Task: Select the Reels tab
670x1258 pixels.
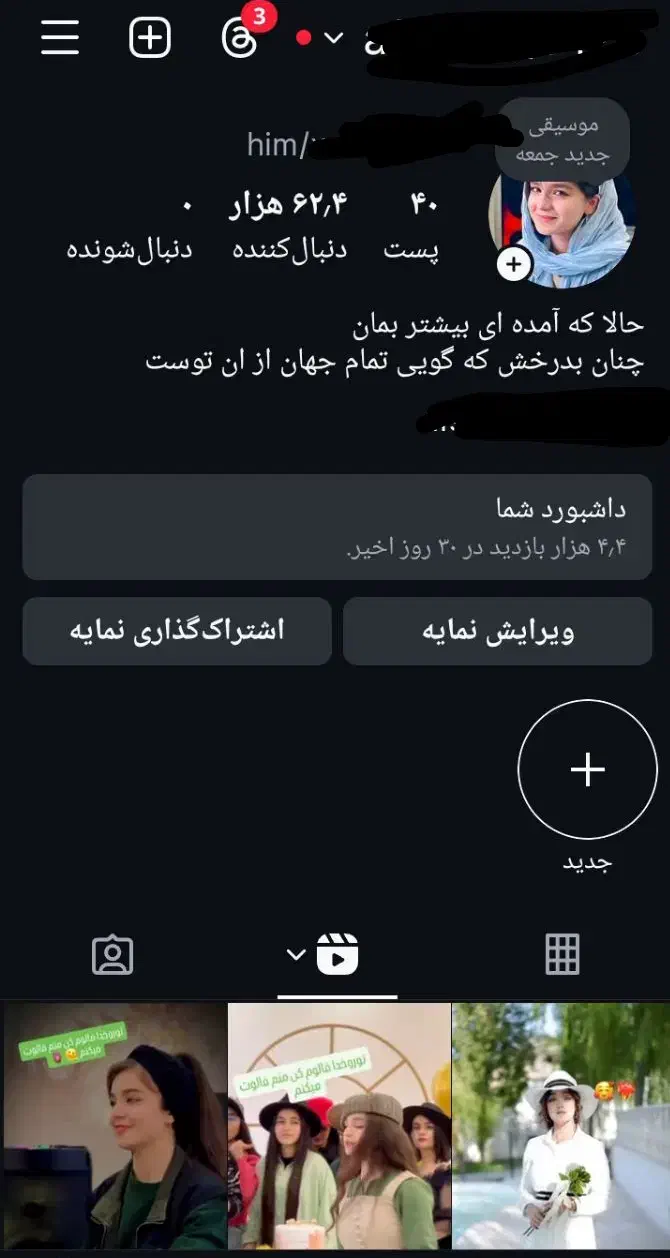Action: (337, 955)
